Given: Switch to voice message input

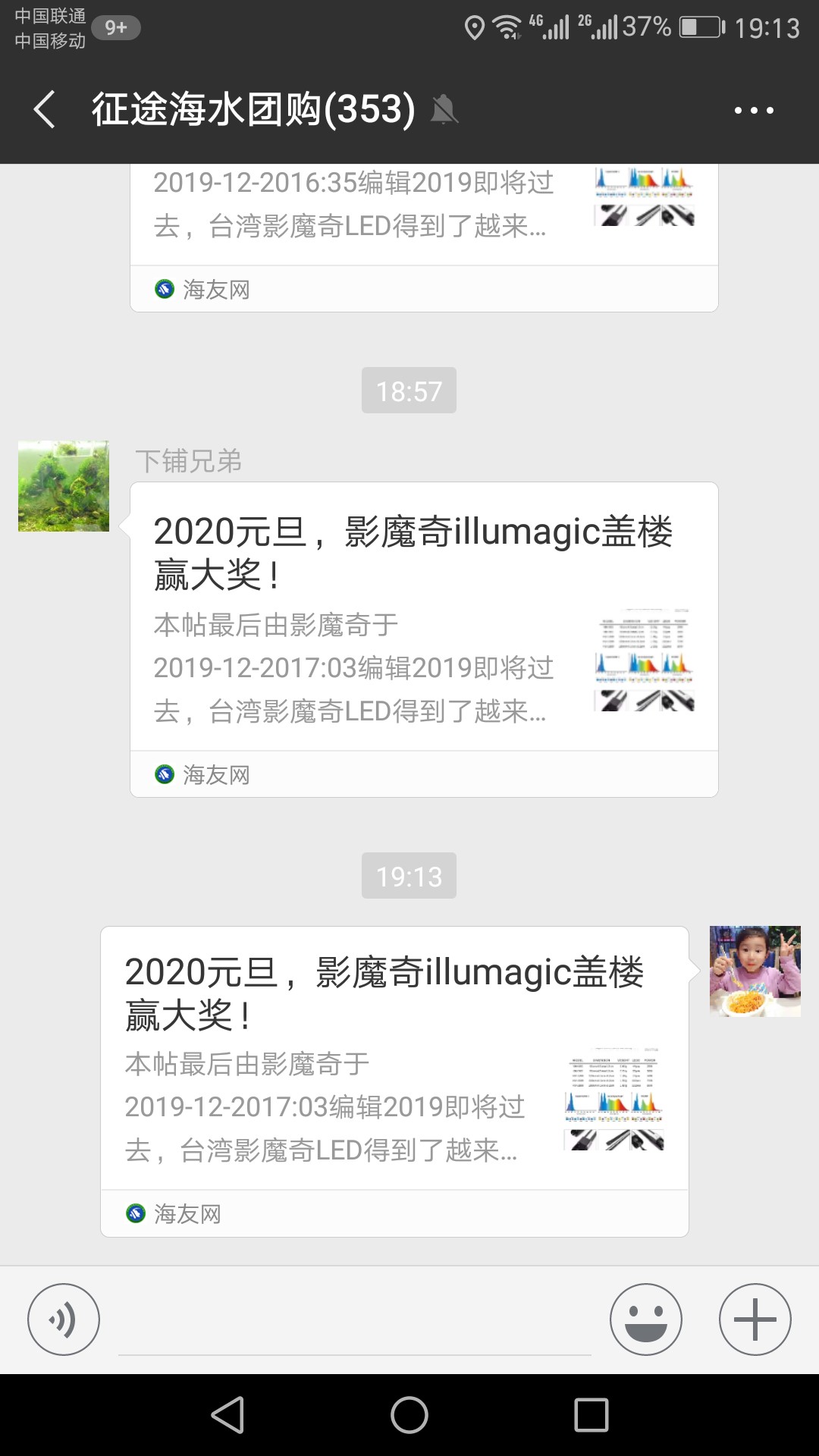Looking at the screenshot, I should point(64,1319).
